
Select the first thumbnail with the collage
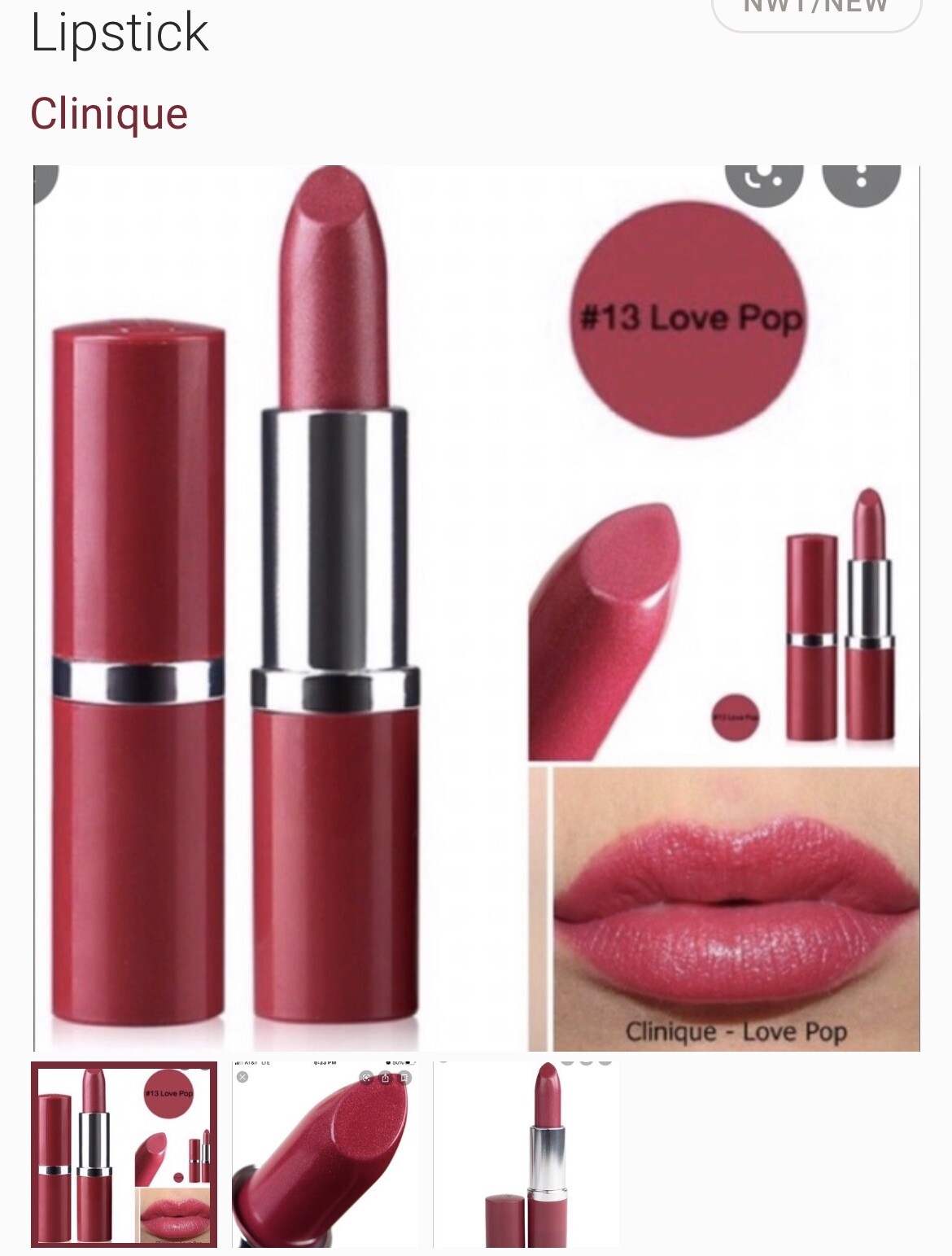click(124, 1154)
